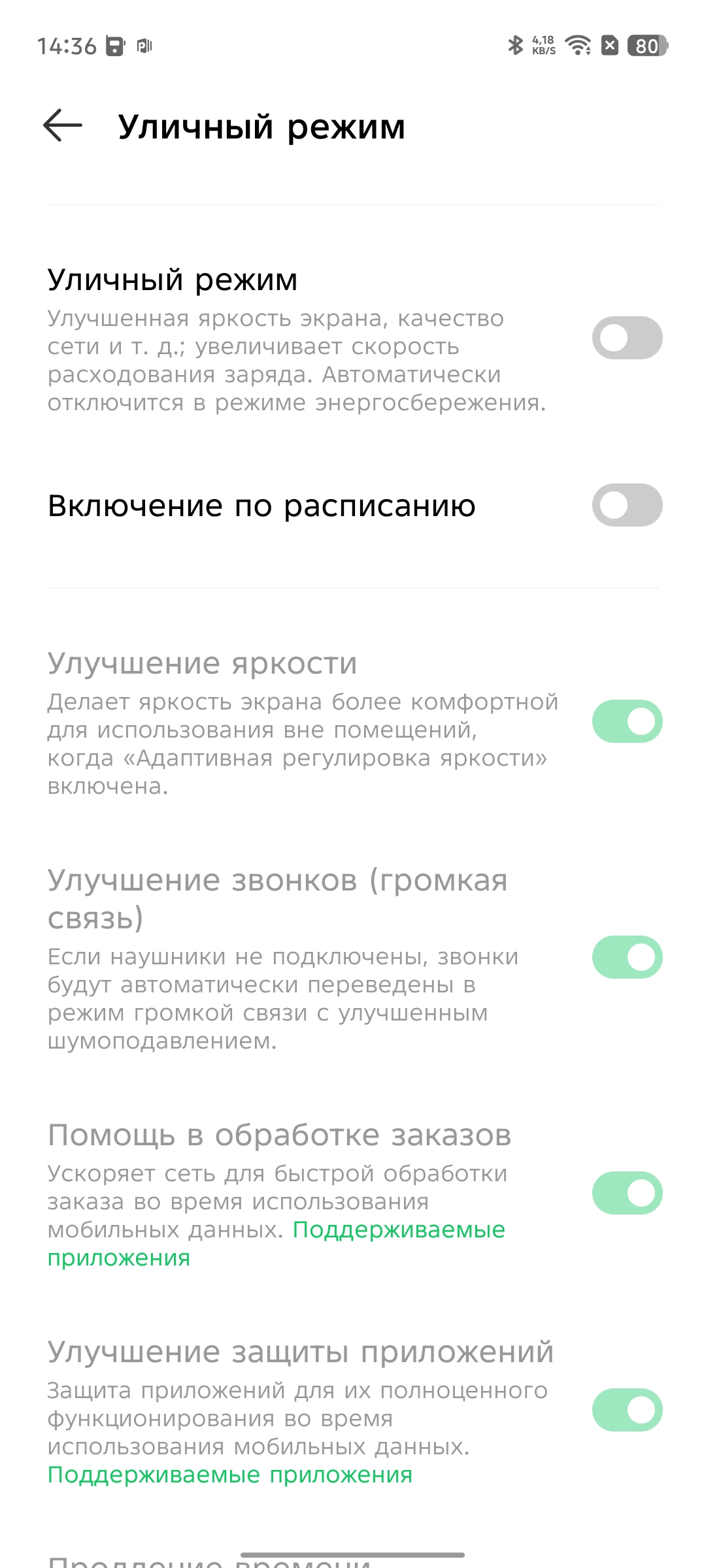This screenshot has height=1568, width=706.
Task: Open Поддерживаемые приложения link under Улучшение защиты приложений
Action: point(229,1475)
